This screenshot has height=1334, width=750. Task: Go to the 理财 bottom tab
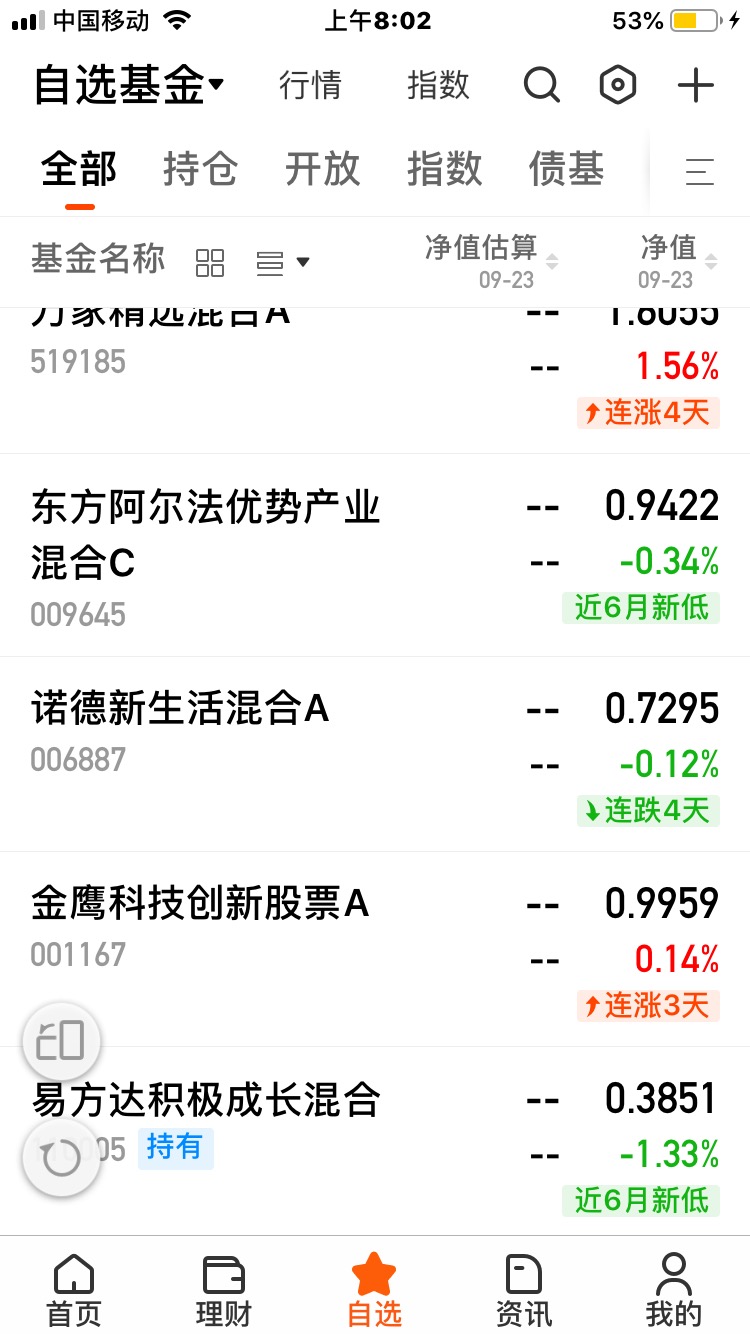pos(223,1288)
